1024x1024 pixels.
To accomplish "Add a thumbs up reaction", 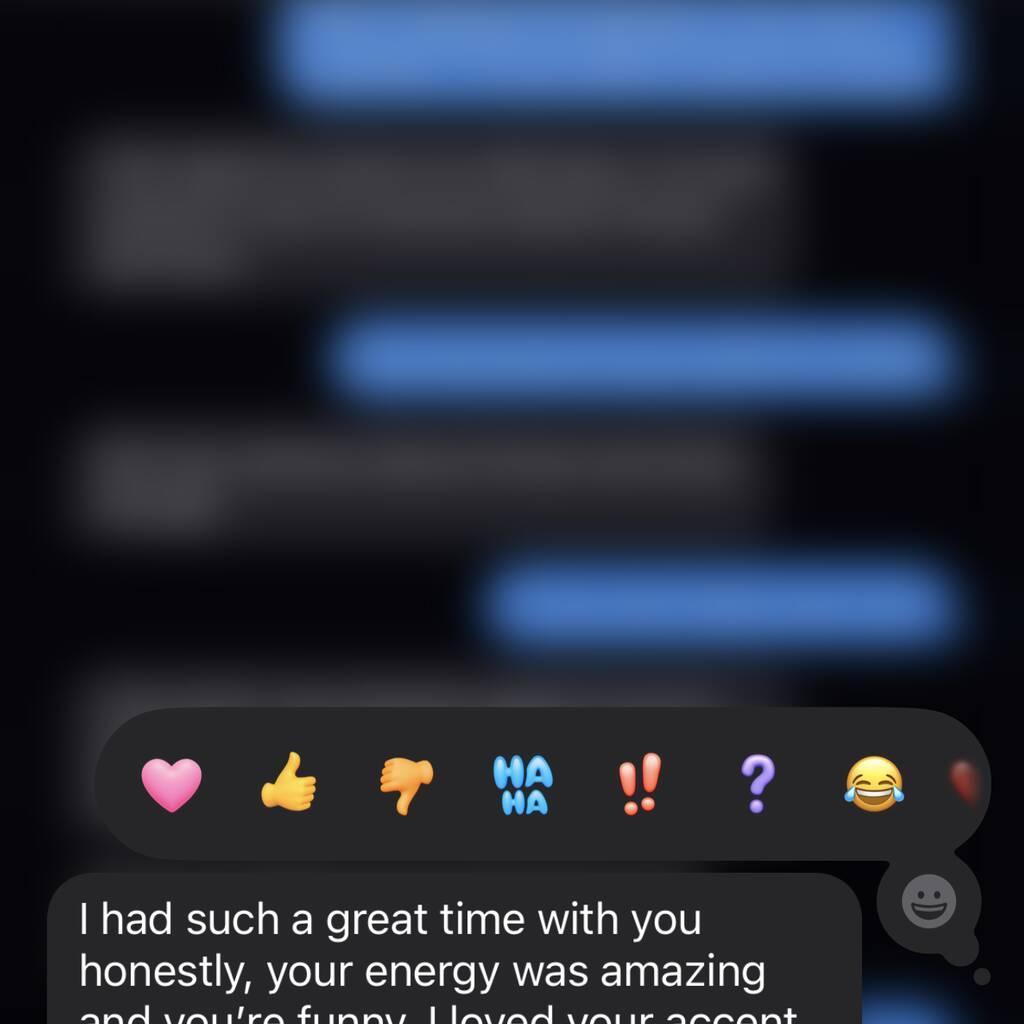I will pyautogui.click(x=289, y=783).
